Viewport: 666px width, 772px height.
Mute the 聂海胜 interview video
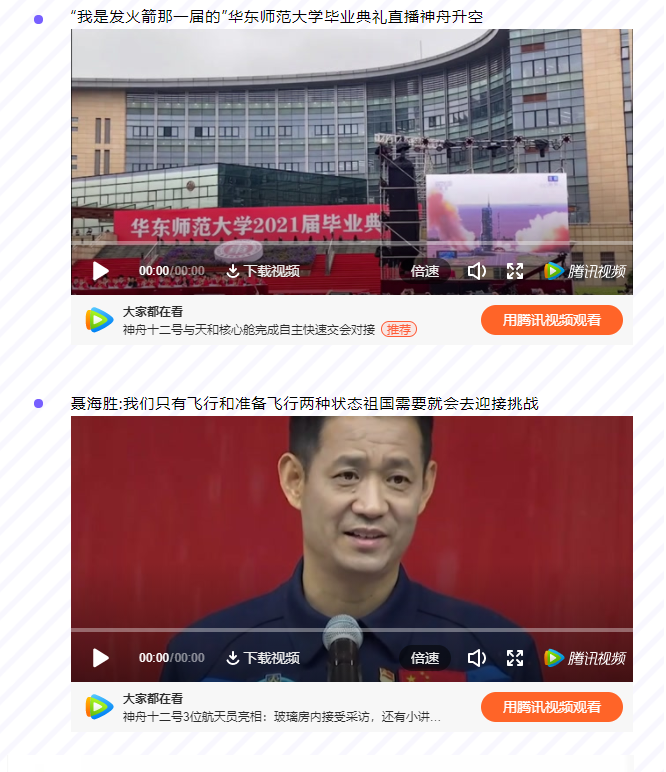point(477,658)
